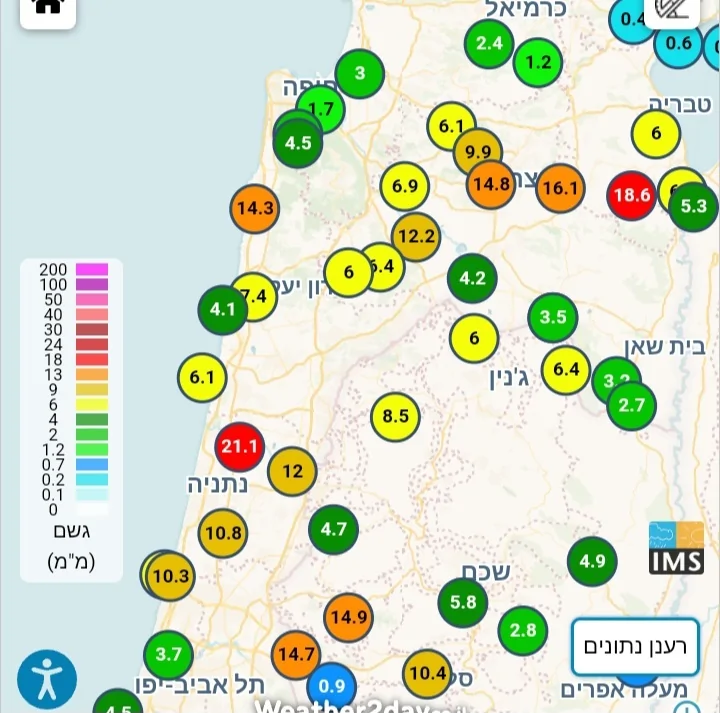The width and height of the screenshot is (720, 713).
Task: Open the accessibility options button
Action: 46,679
